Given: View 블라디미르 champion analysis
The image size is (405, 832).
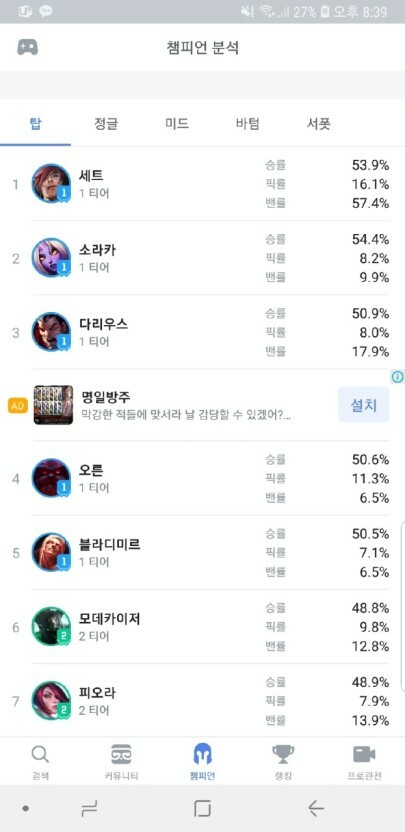Looking at the screenshot, I should point(202,552).
